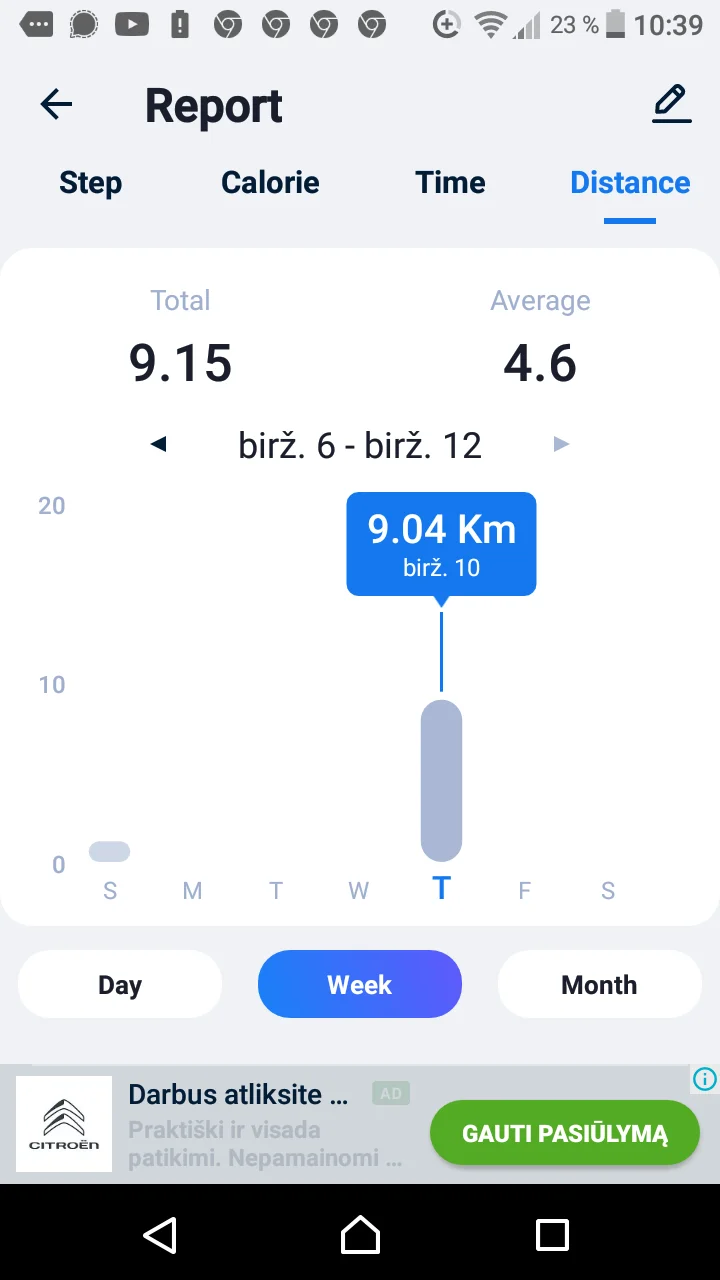Tap the Gauti pasiūlymą ad button

pos(564,1133)
